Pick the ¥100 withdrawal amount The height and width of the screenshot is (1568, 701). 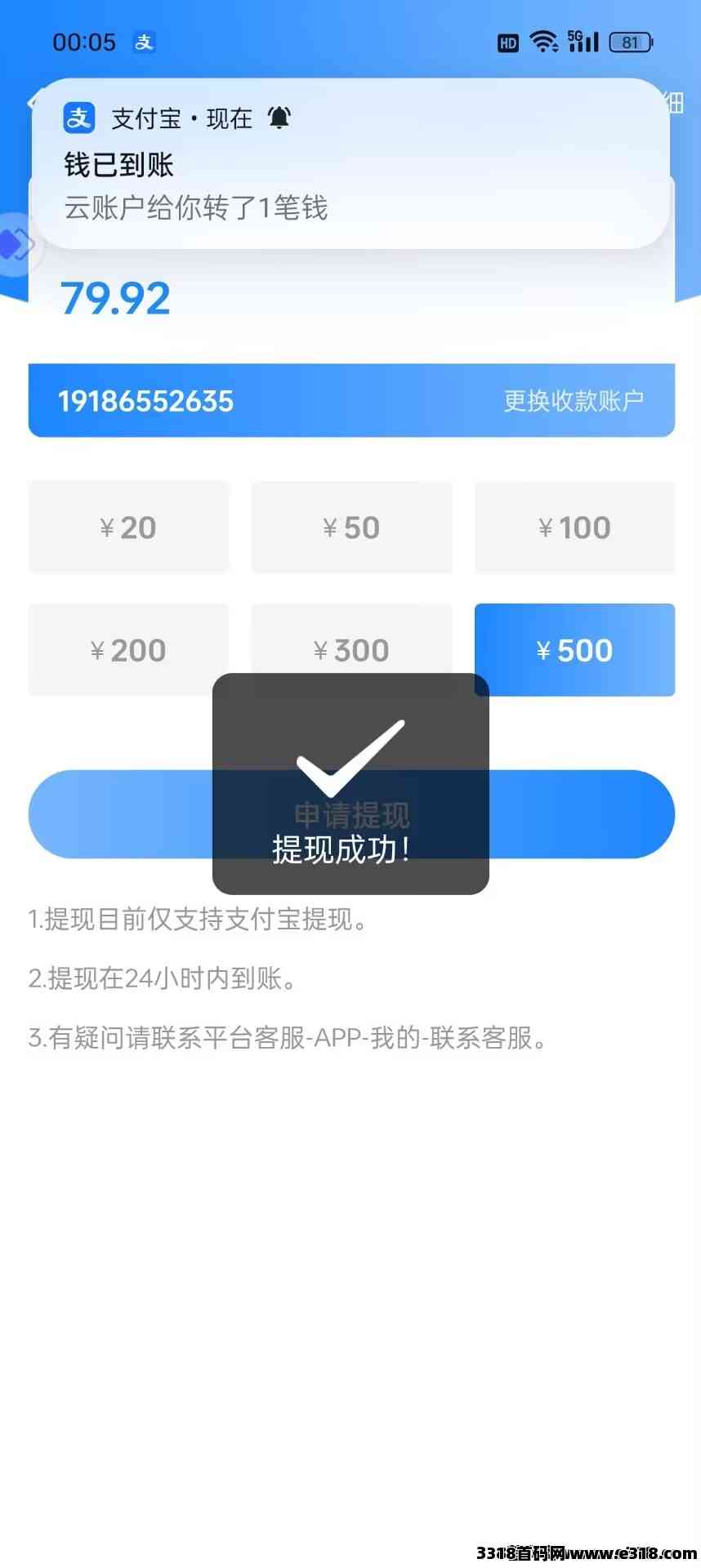(574, 528)
